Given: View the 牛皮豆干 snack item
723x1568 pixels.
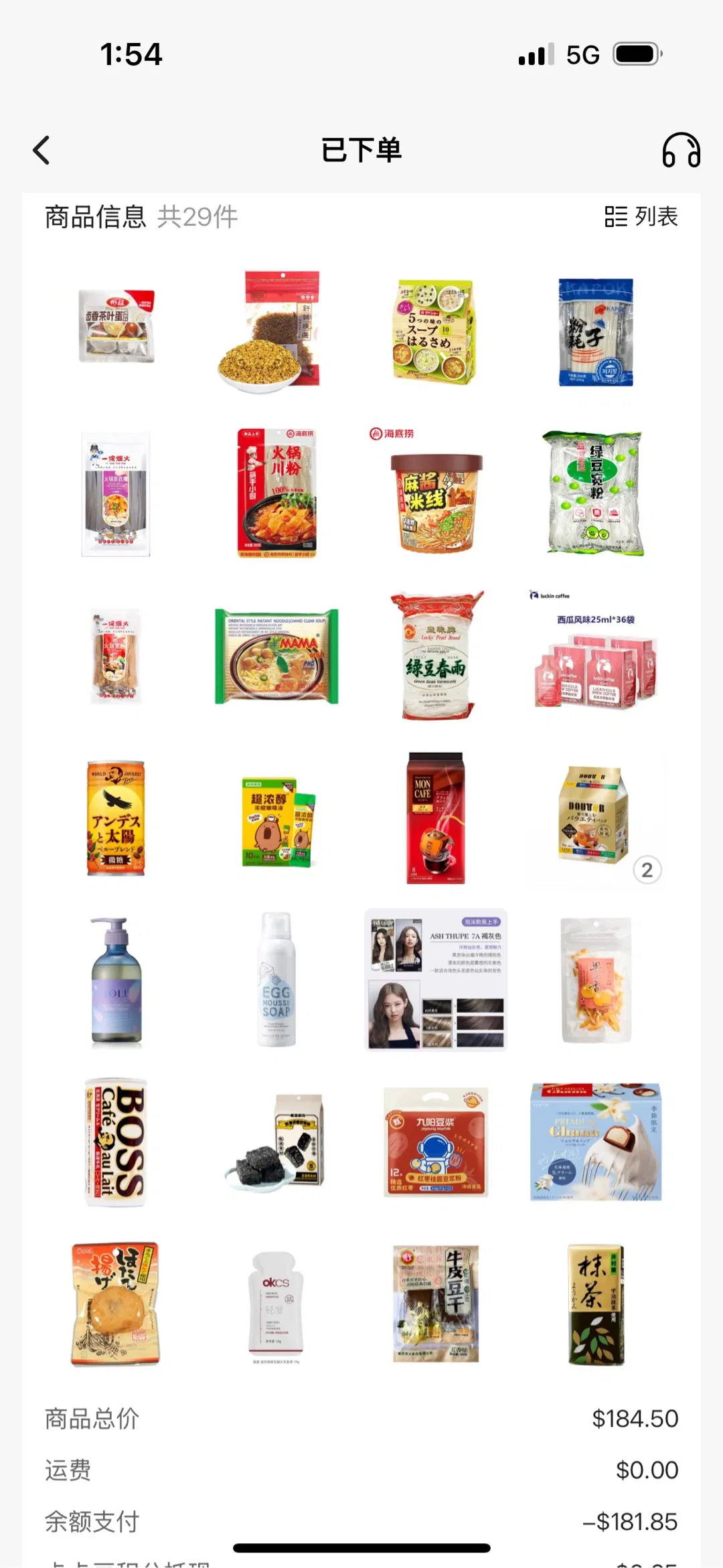Looking at the screenshot, I should click(436, 1304).
